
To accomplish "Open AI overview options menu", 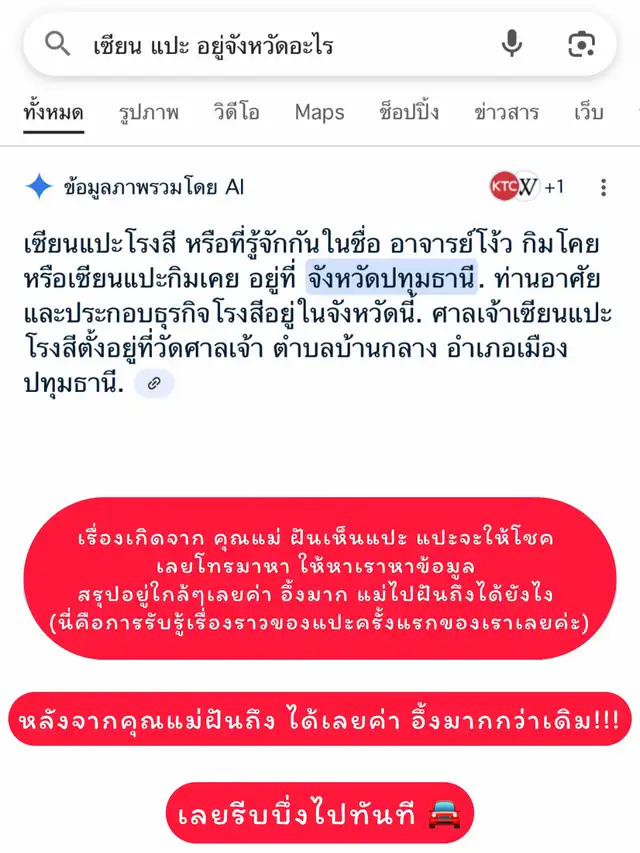I will click(603, 187).
